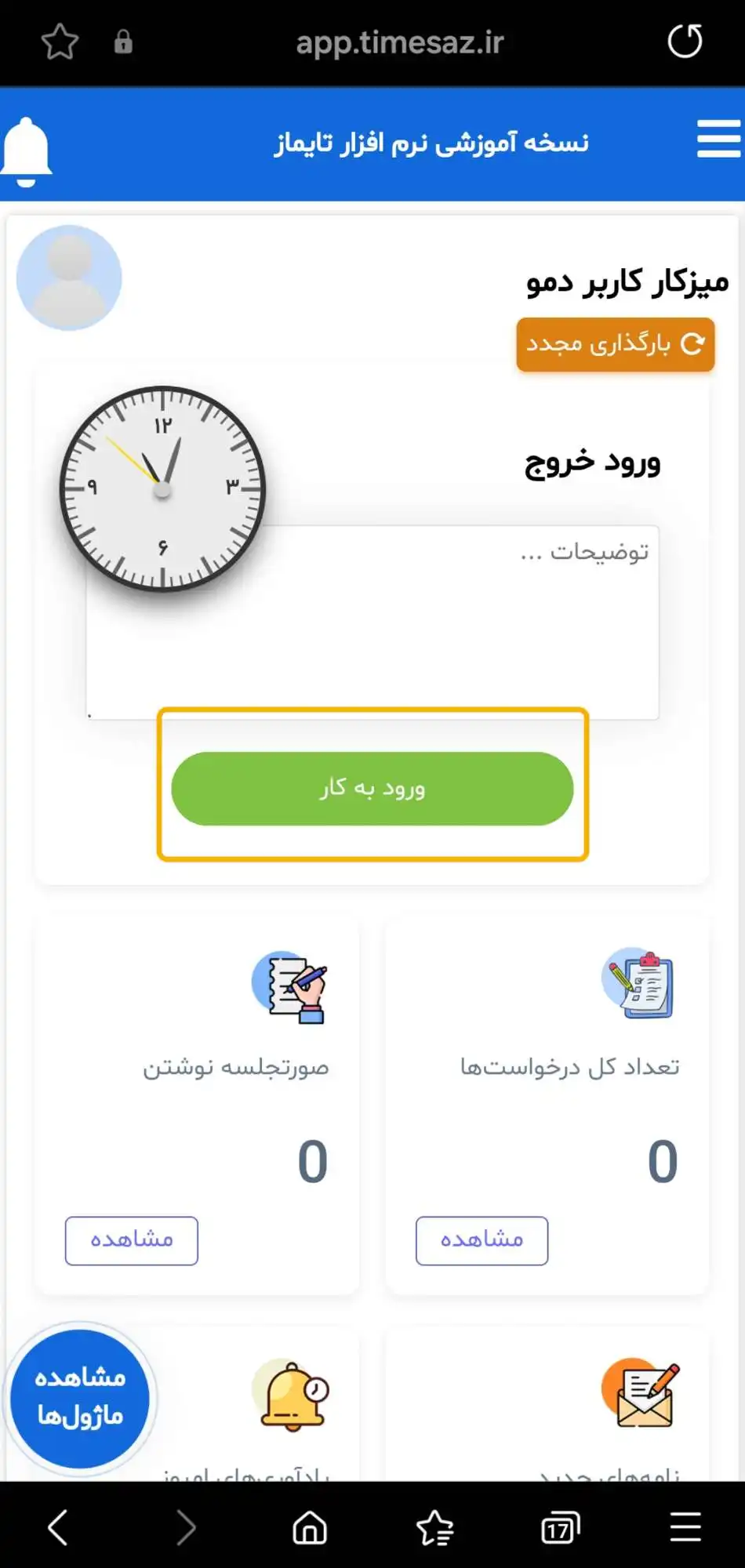
Task: Open the browser's bottom menu
Action: [x=685, y=1527]
